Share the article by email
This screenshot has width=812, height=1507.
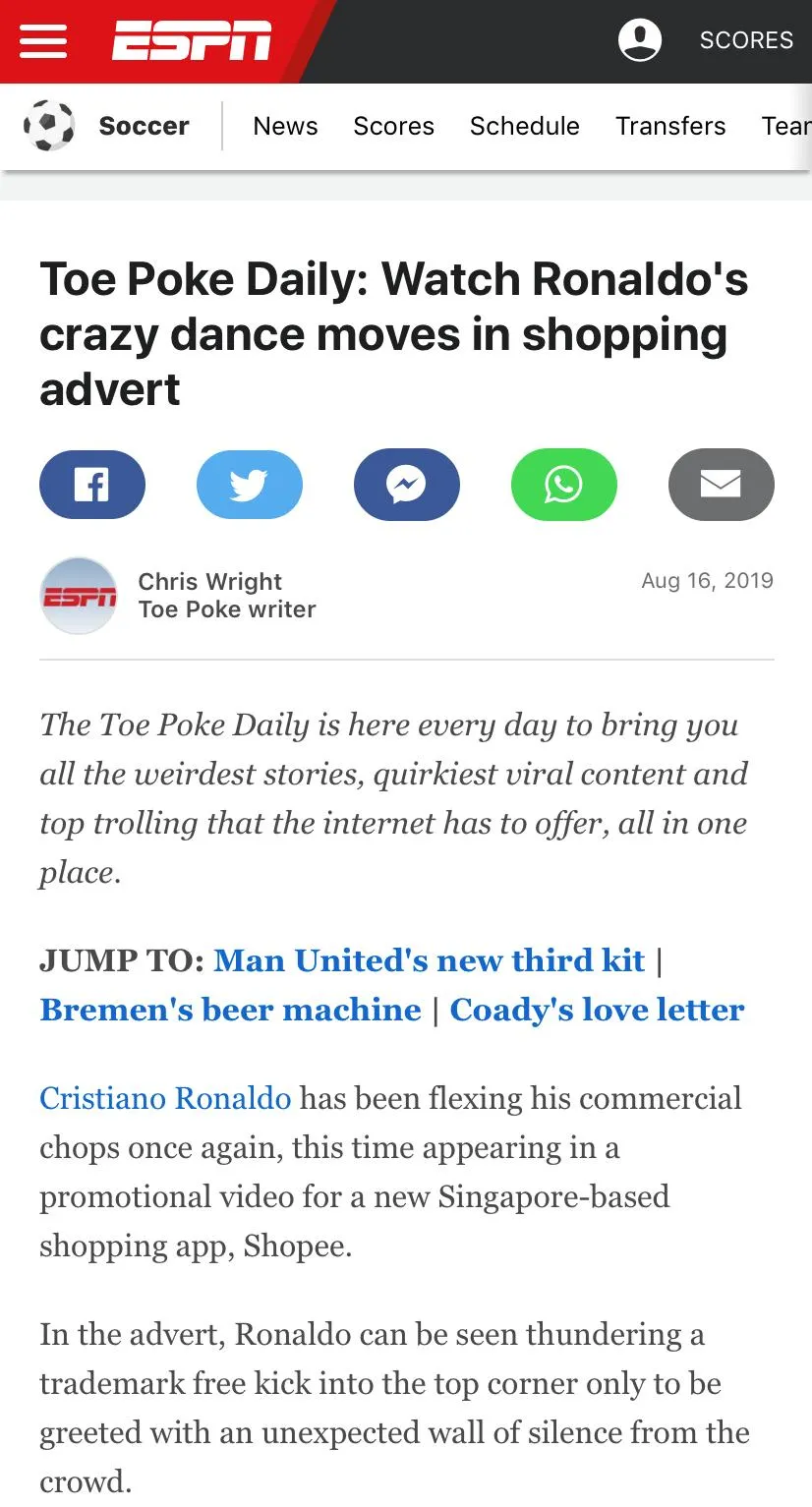(721, 485)
